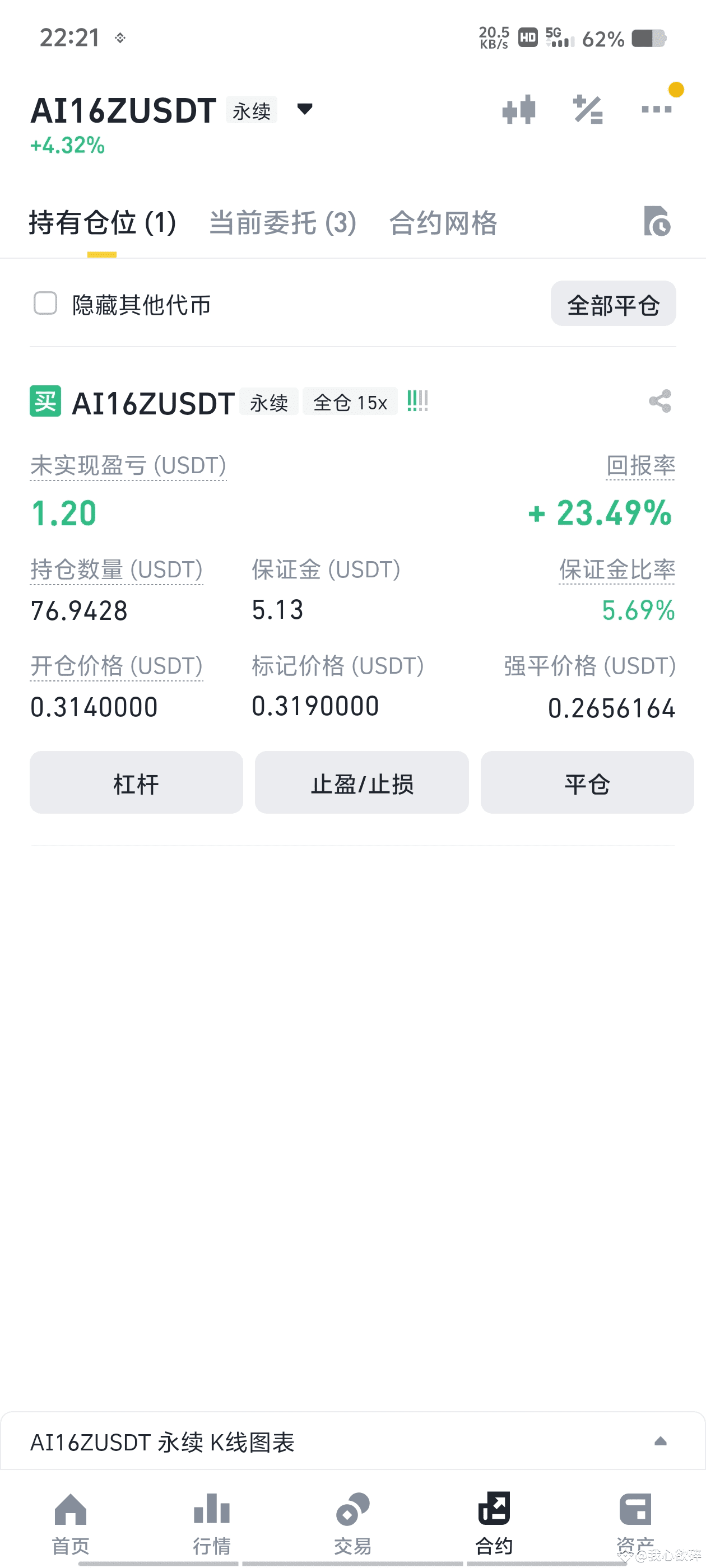
Task: Tap the 全部平仓 button
Action: (x=613, y=304)
